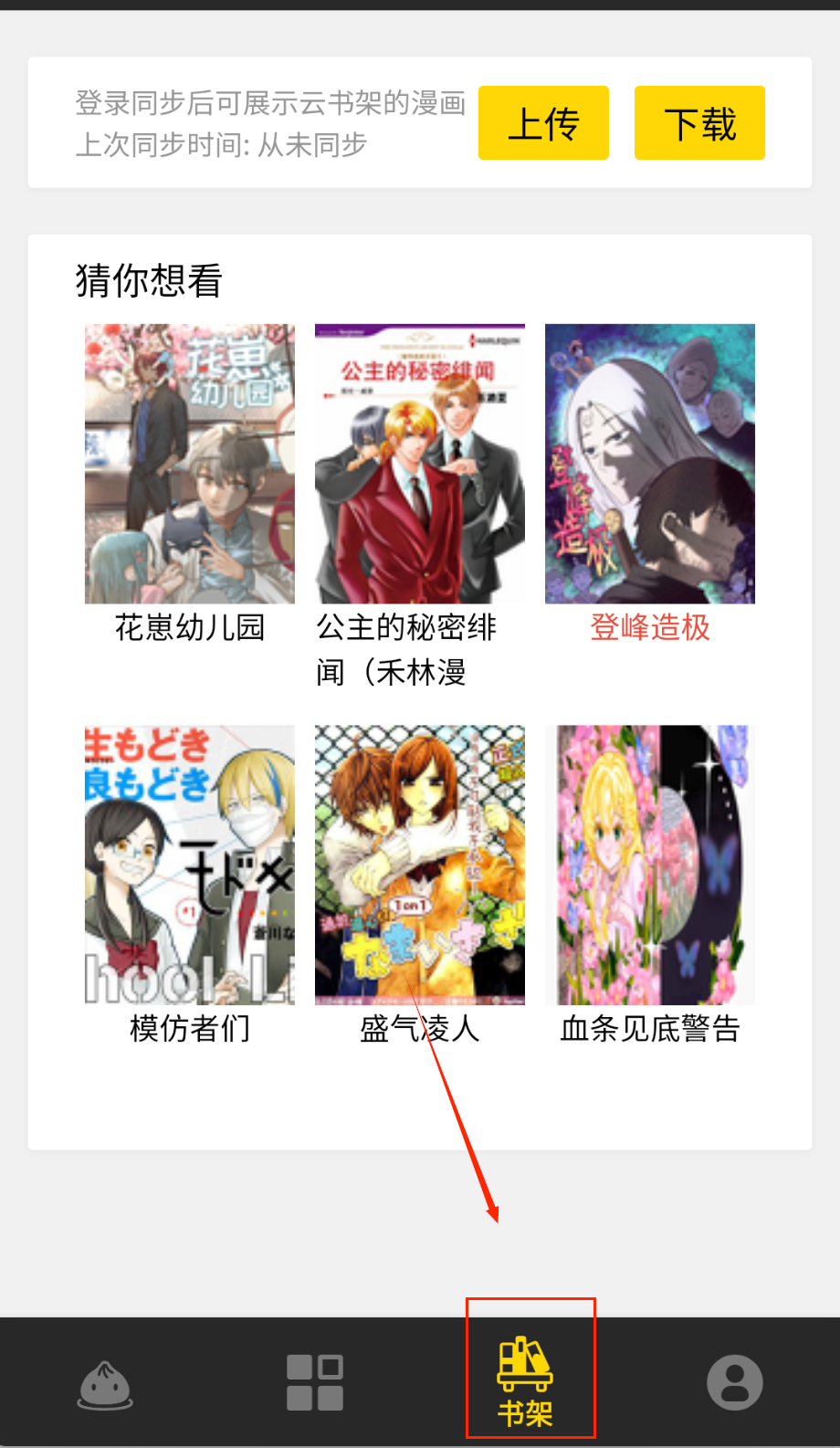Tap the 模仿者们 title text

pyautogui.click(x=189, y=1029)
